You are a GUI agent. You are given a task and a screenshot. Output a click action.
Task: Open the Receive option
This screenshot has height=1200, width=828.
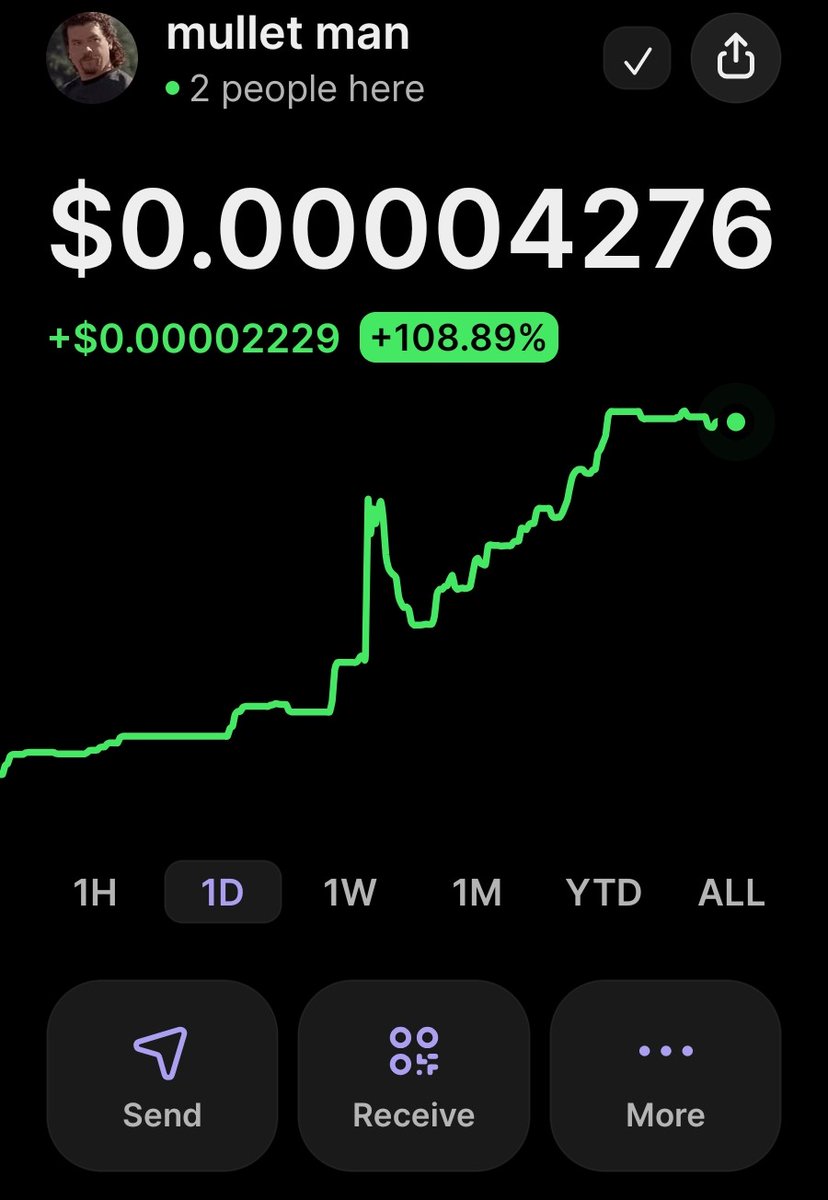coord(414,1075)
